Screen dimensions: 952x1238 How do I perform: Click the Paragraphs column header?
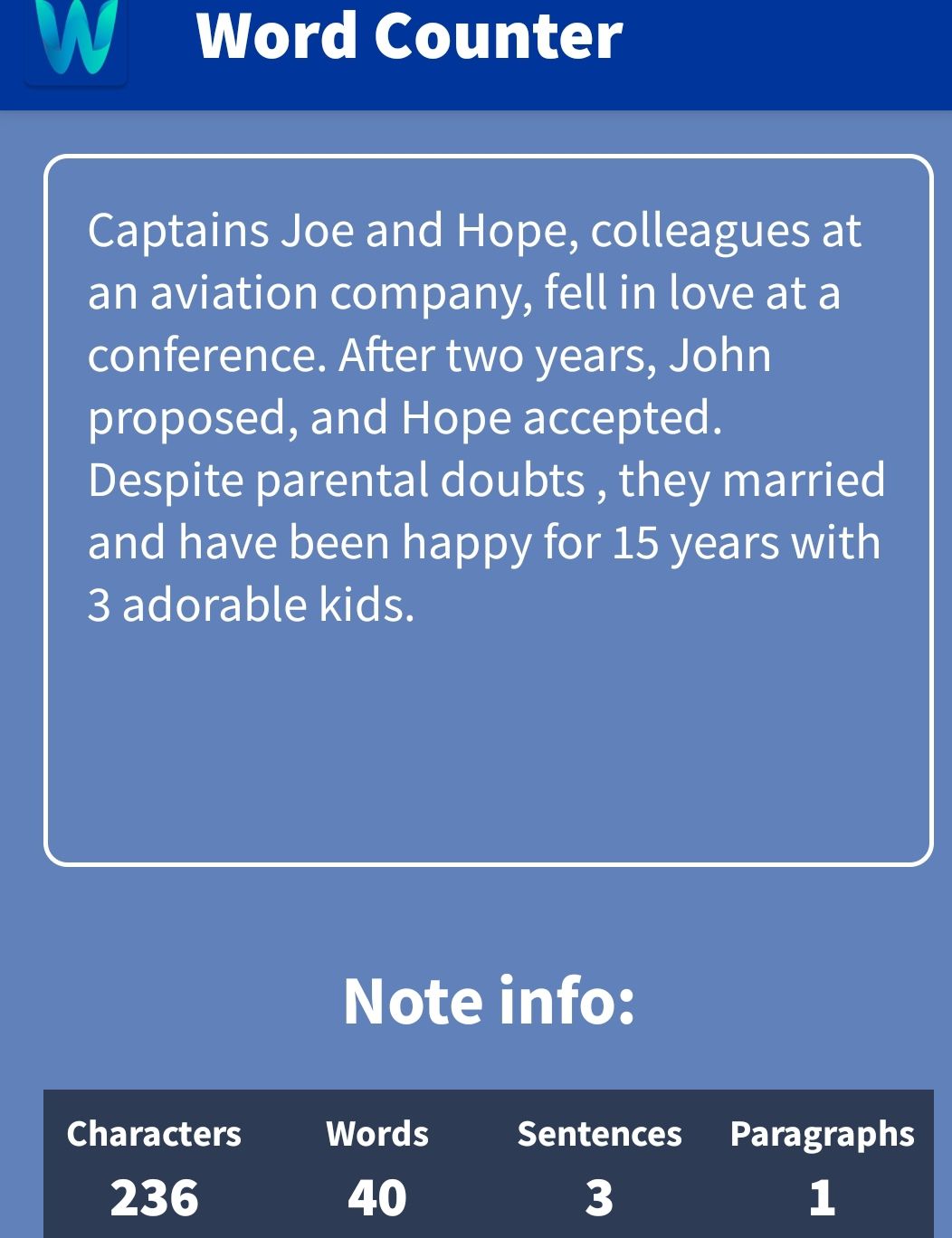[820, 1131]
